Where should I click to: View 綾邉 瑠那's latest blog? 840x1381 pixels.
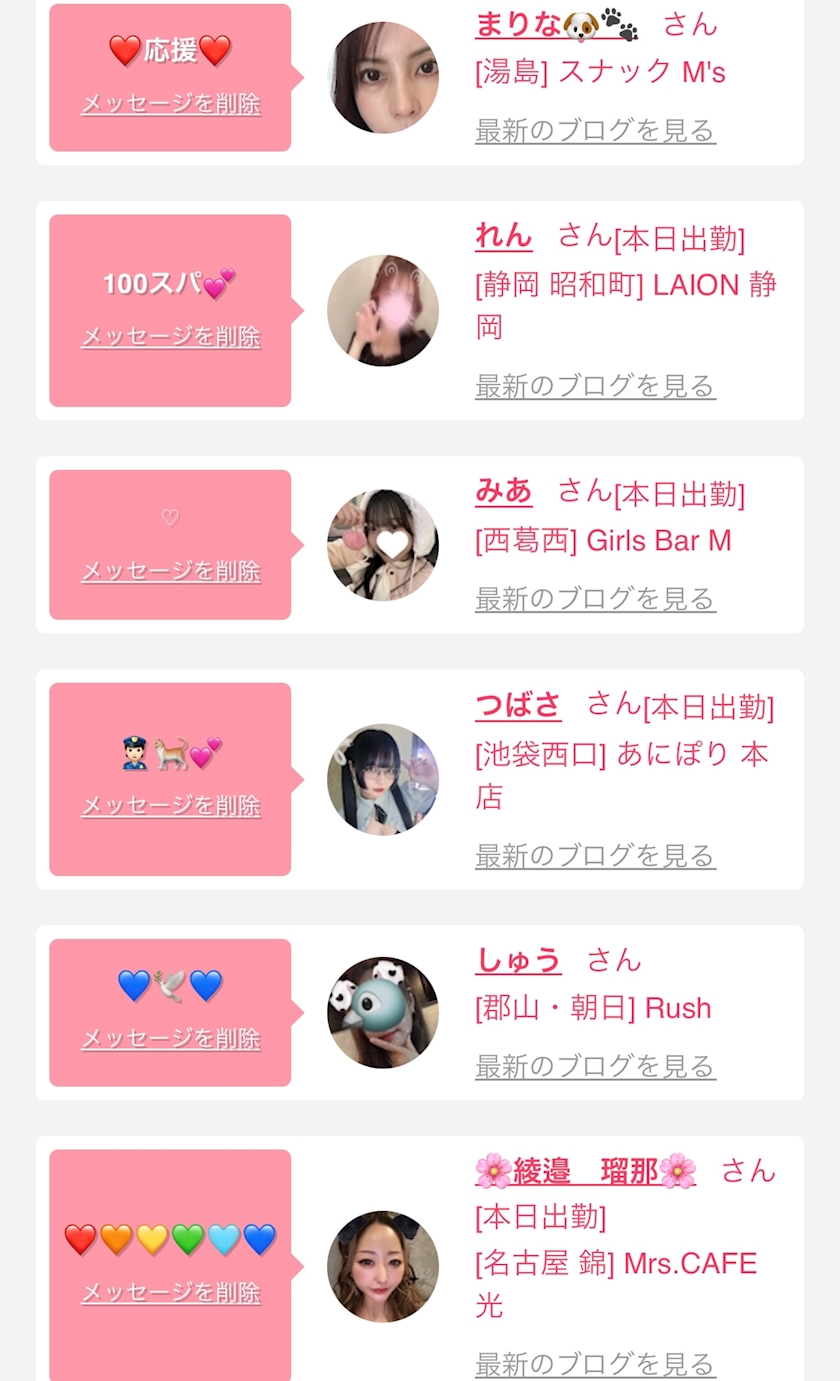[595, 1364]
